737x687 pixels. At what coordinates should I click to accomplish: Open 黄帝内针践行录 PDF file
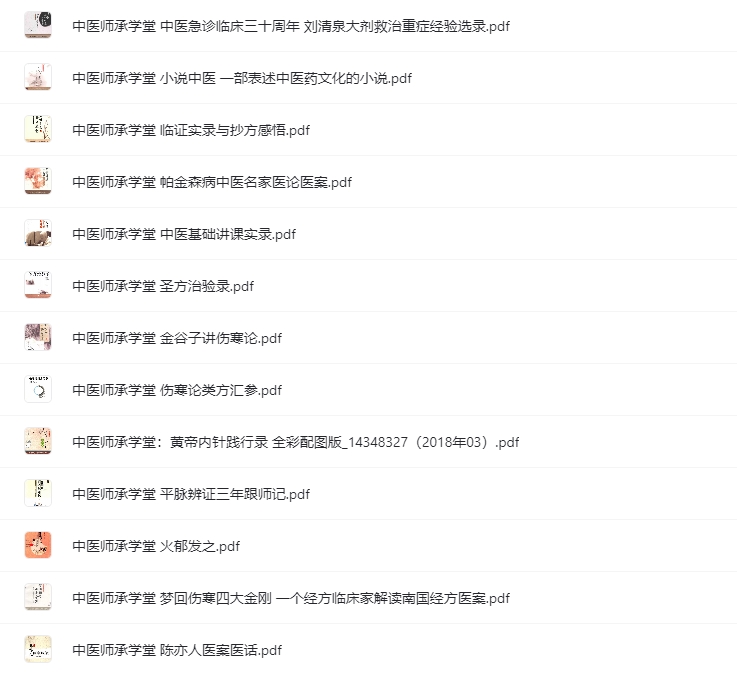click(296, 442)
